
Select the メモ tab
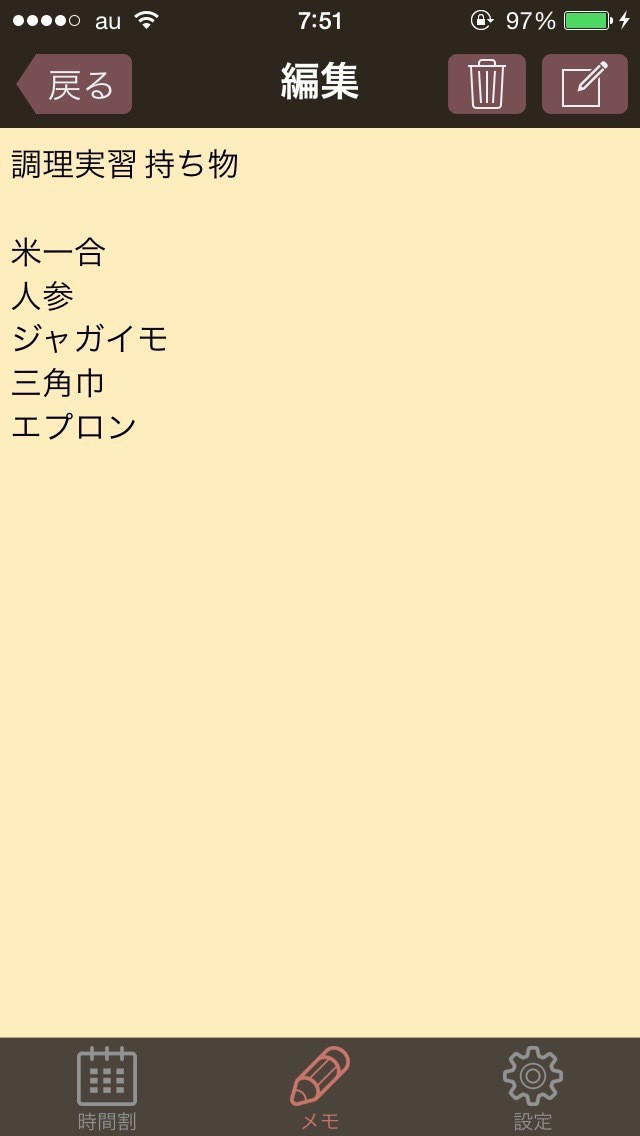(x=320, y=1087)
